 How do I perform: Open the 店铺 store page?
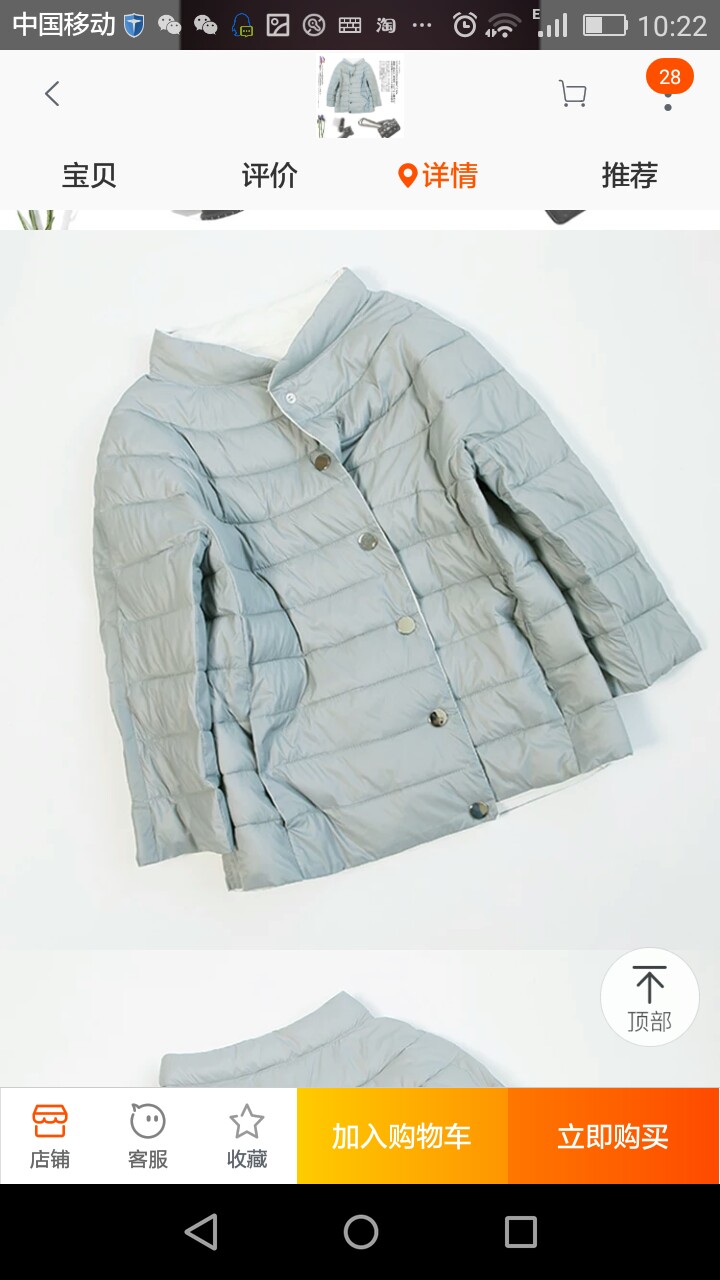point(50,1136)
